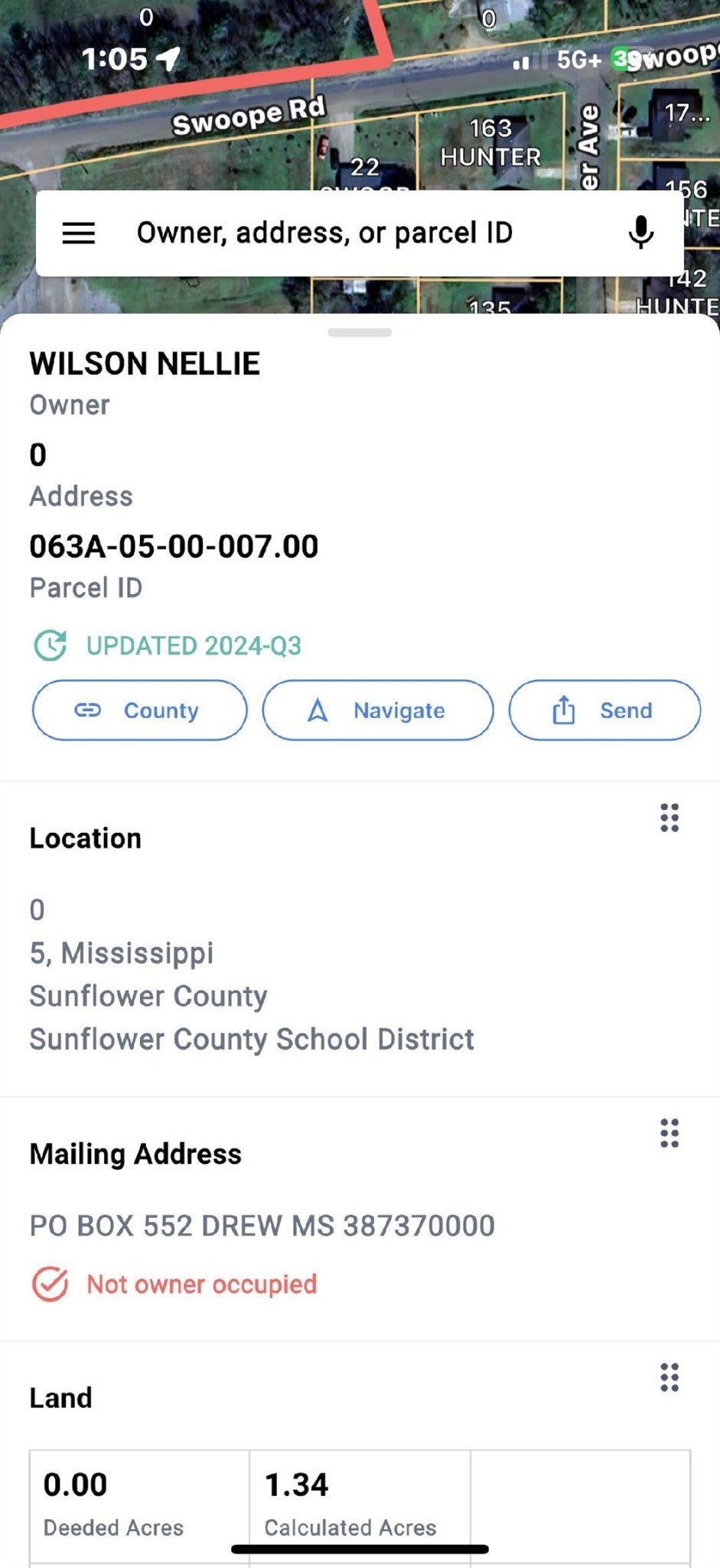
Task: Open the Location section options dots
Action: 670,818
